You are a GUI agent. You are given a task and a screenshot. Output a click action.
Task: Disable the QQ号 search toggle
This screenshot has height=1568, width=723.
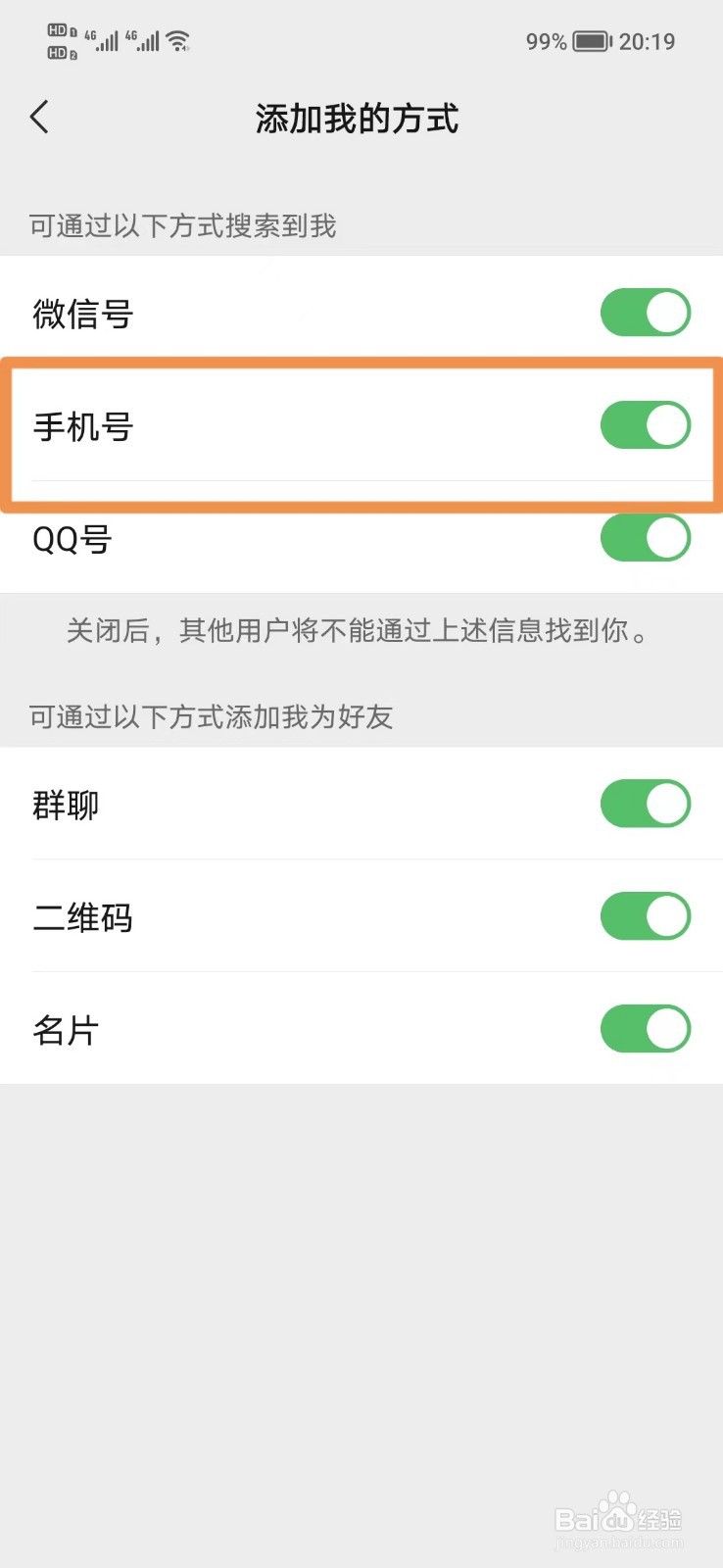pyautogui.click(x=646, y=538)
